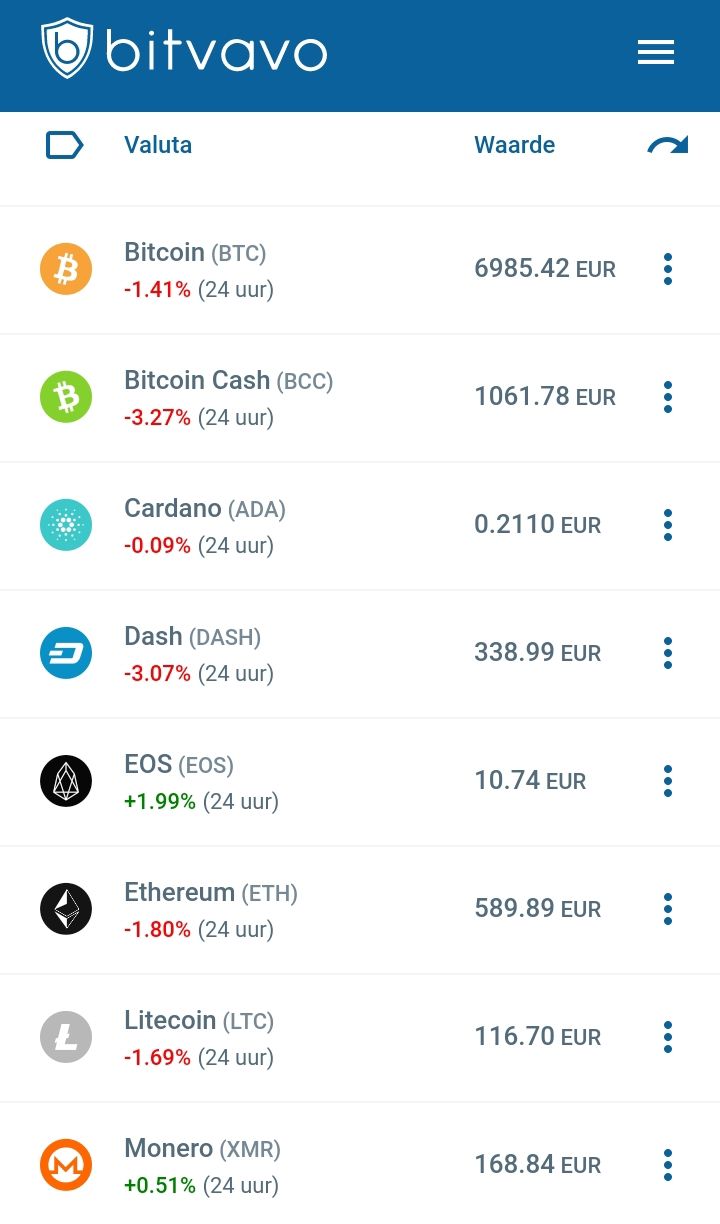
Task: Show more options for Monero
Action: coord(668,1165)
